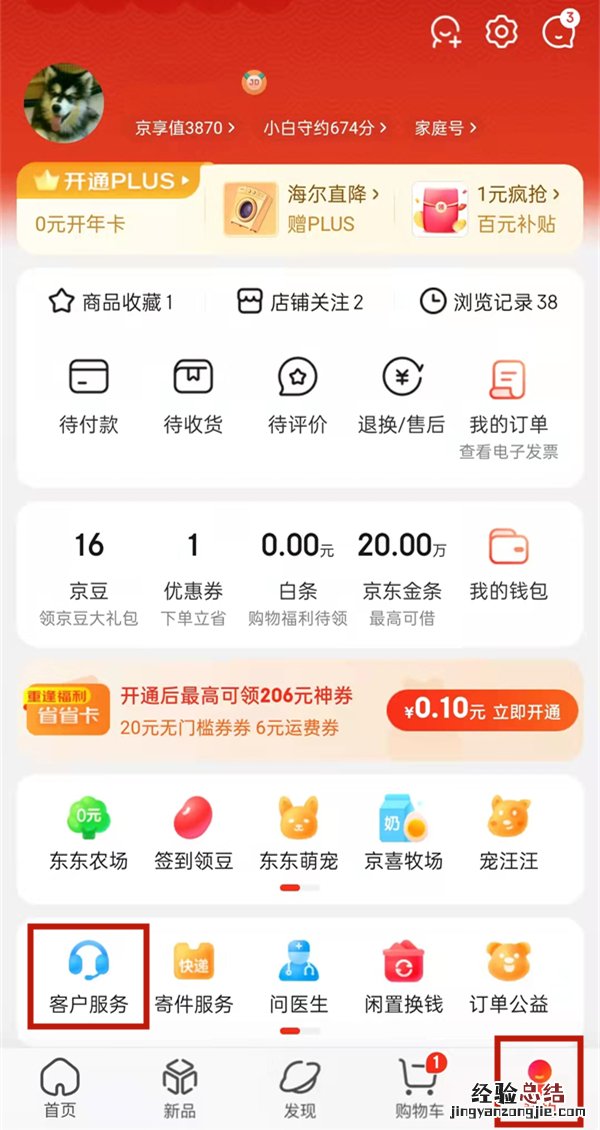The image size is (600, 1130).
Task: Open 我的钱包 wallet
Action: [508, 565]
